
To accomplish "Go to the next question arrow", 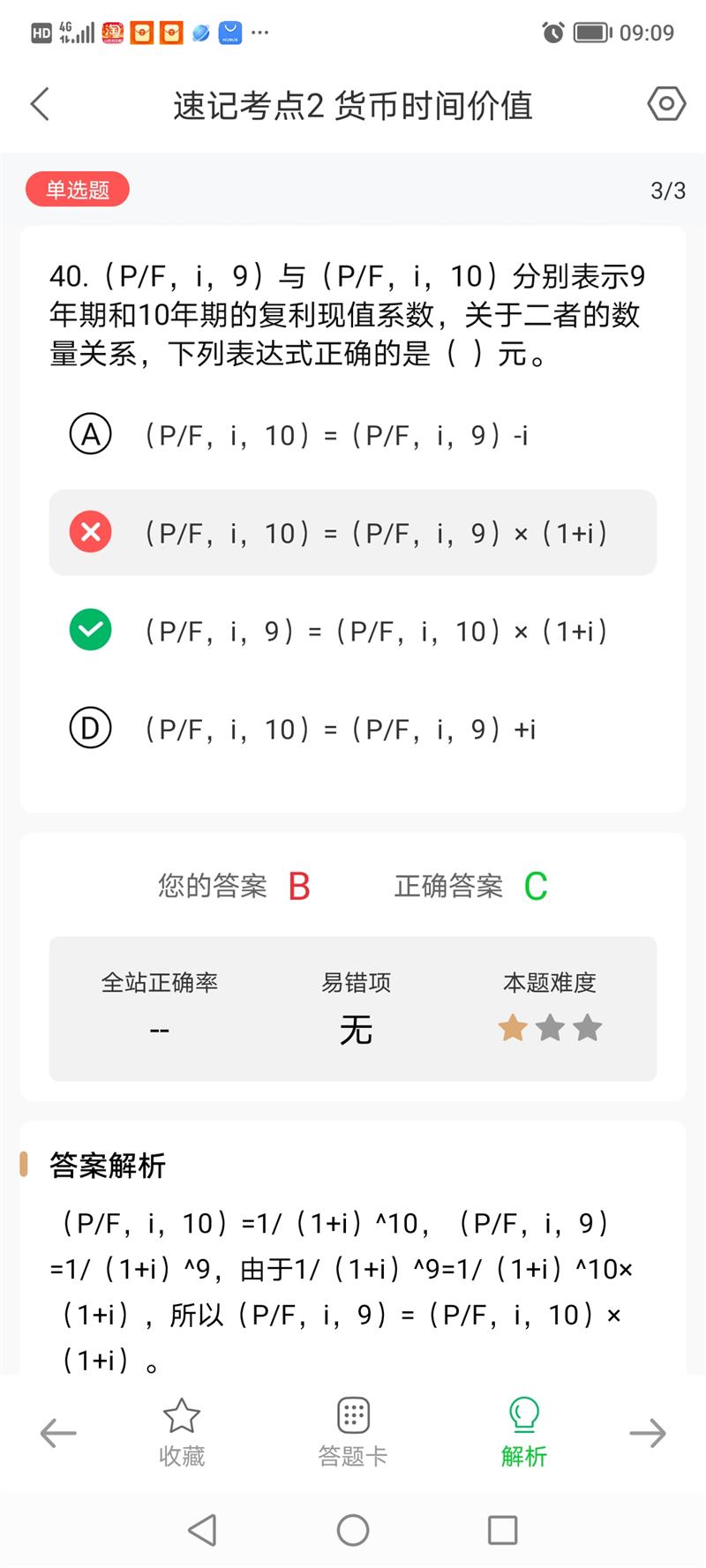I will coord(648,1433).
